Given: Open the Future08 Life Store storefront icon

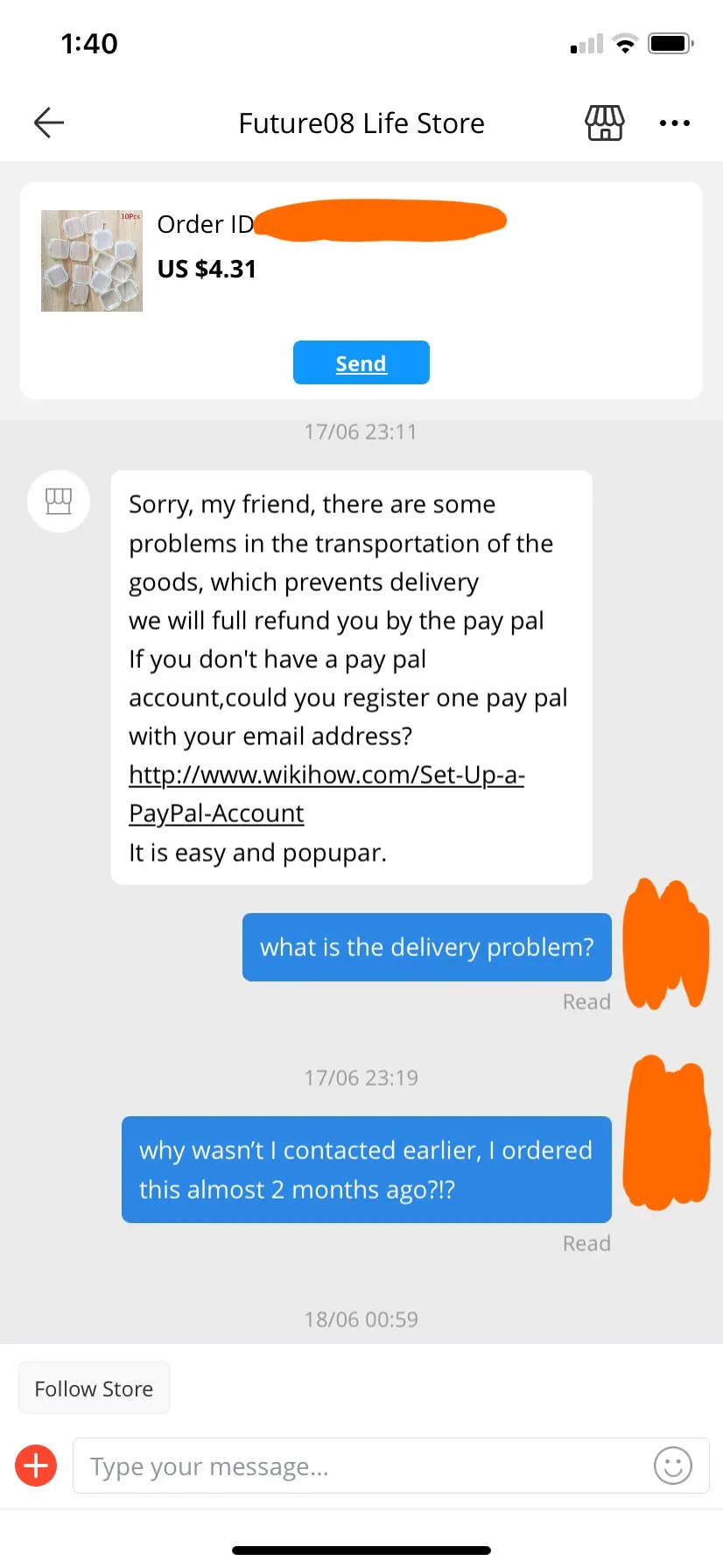Looking at the screenshot, I should [604, 123].
